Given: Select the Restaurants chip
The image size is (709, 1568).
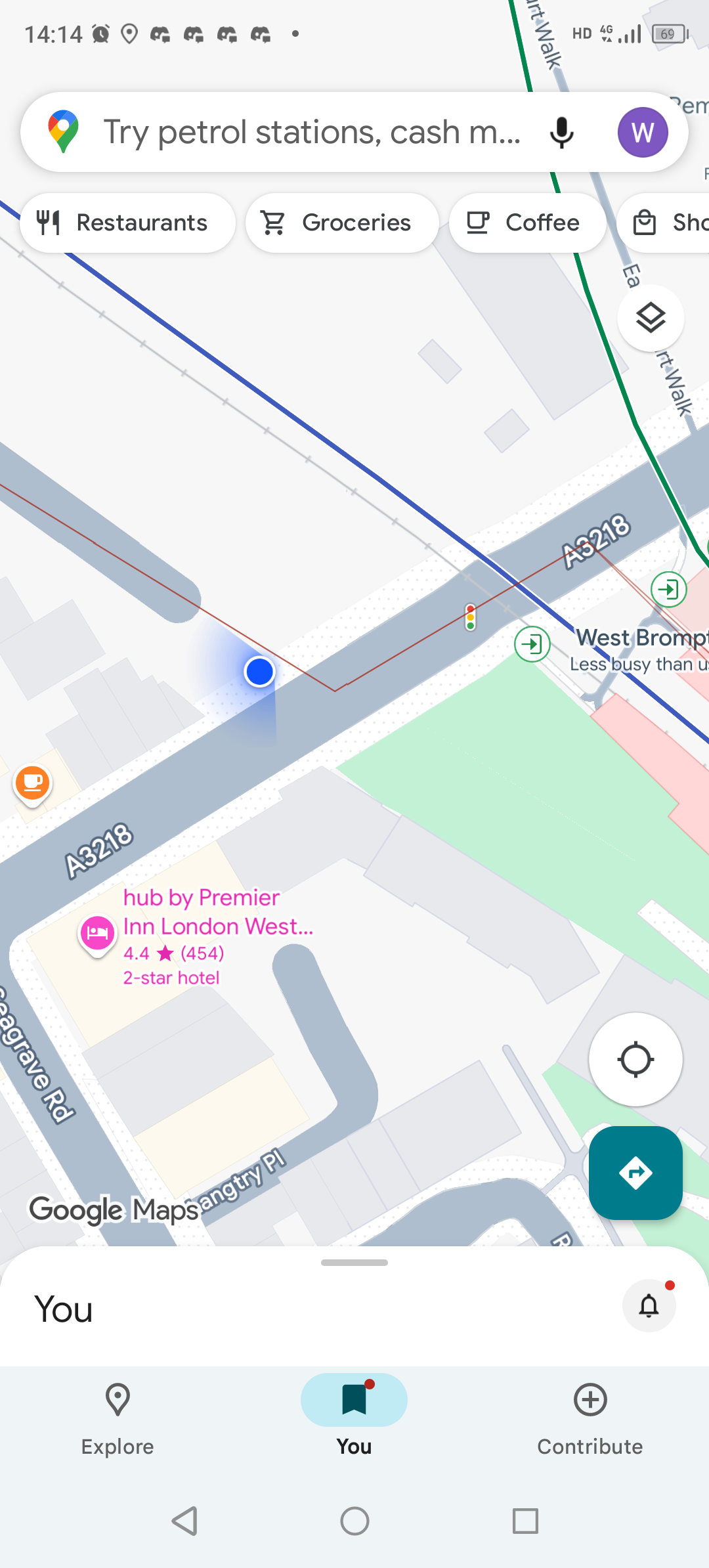Looking at the screenshot, I should point(127,223).
